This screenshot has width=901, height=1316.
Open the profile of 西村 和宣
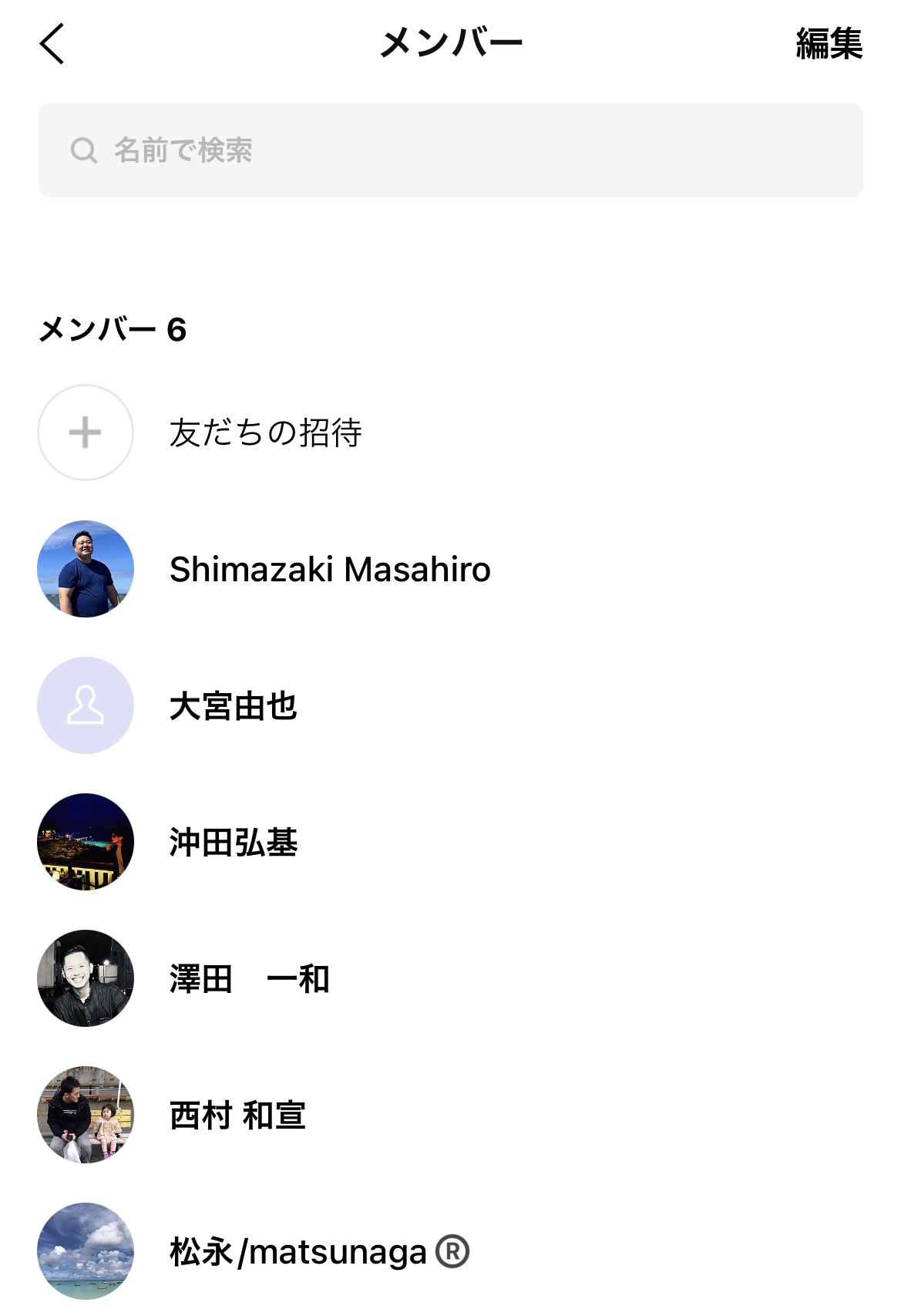pos(237,1116)
